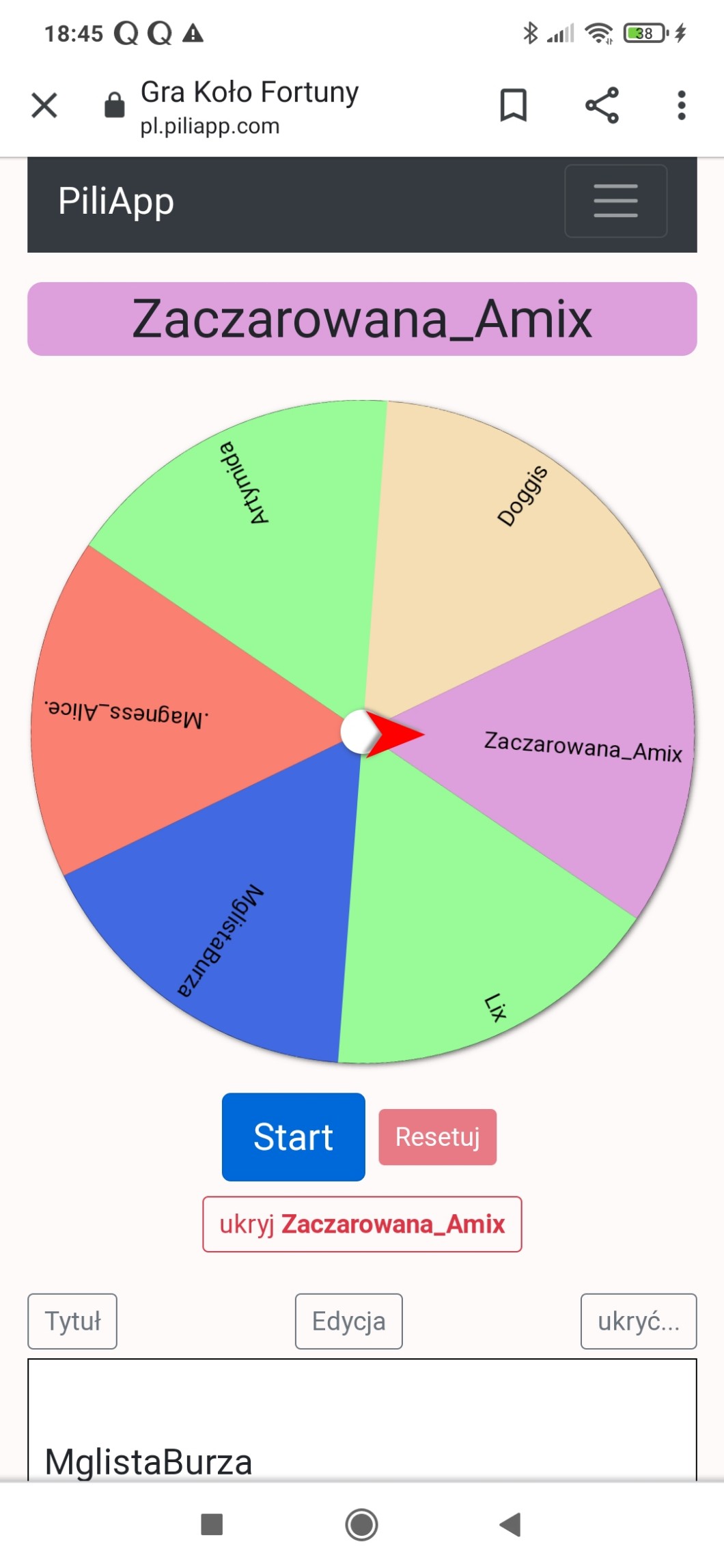Open the PiliApp hamburger menu
724x1568 pixels.
click(x=615, y=201)
